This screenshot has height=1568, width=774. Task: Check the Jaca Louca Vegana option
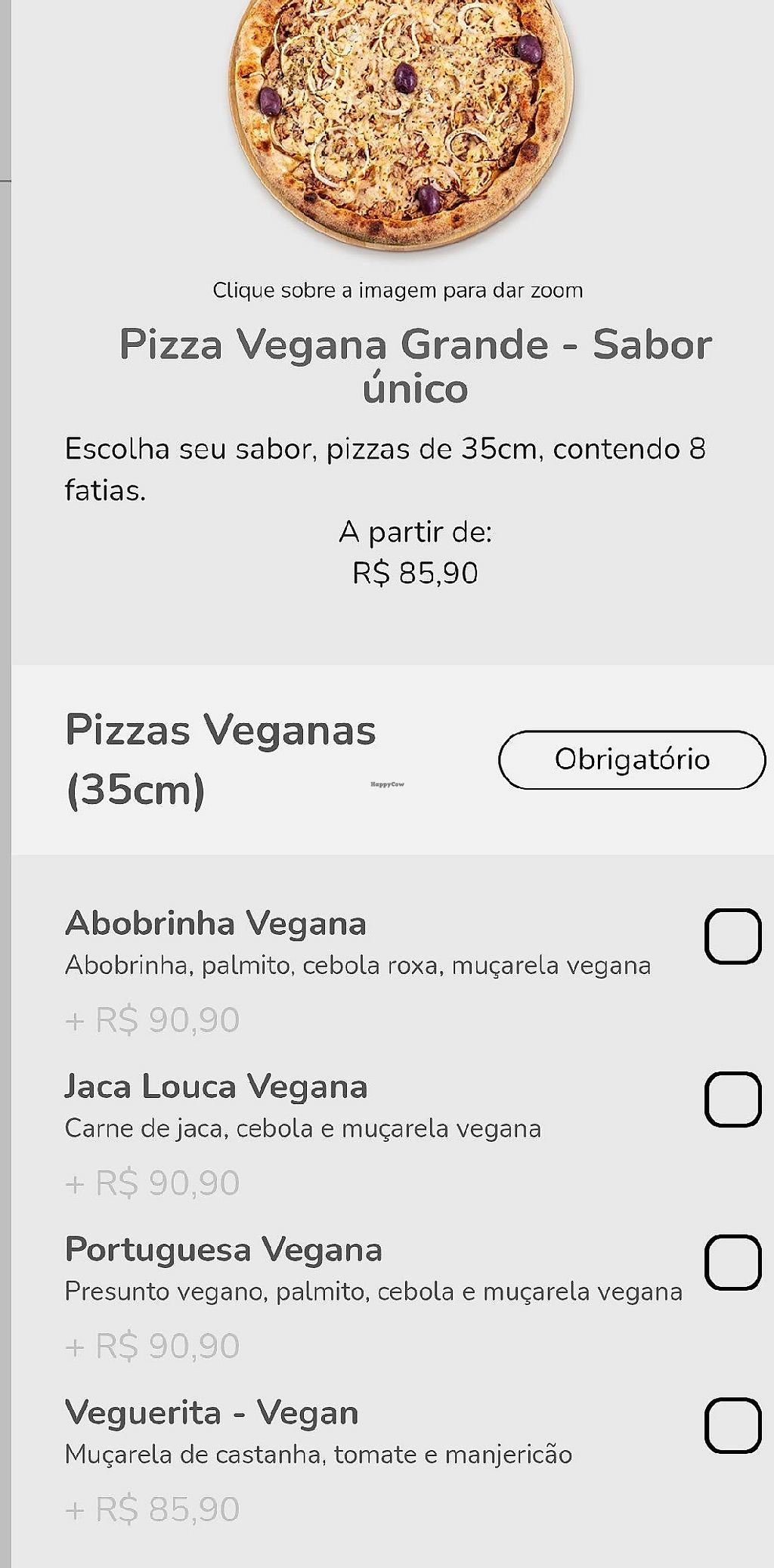tap(732, 1099)
